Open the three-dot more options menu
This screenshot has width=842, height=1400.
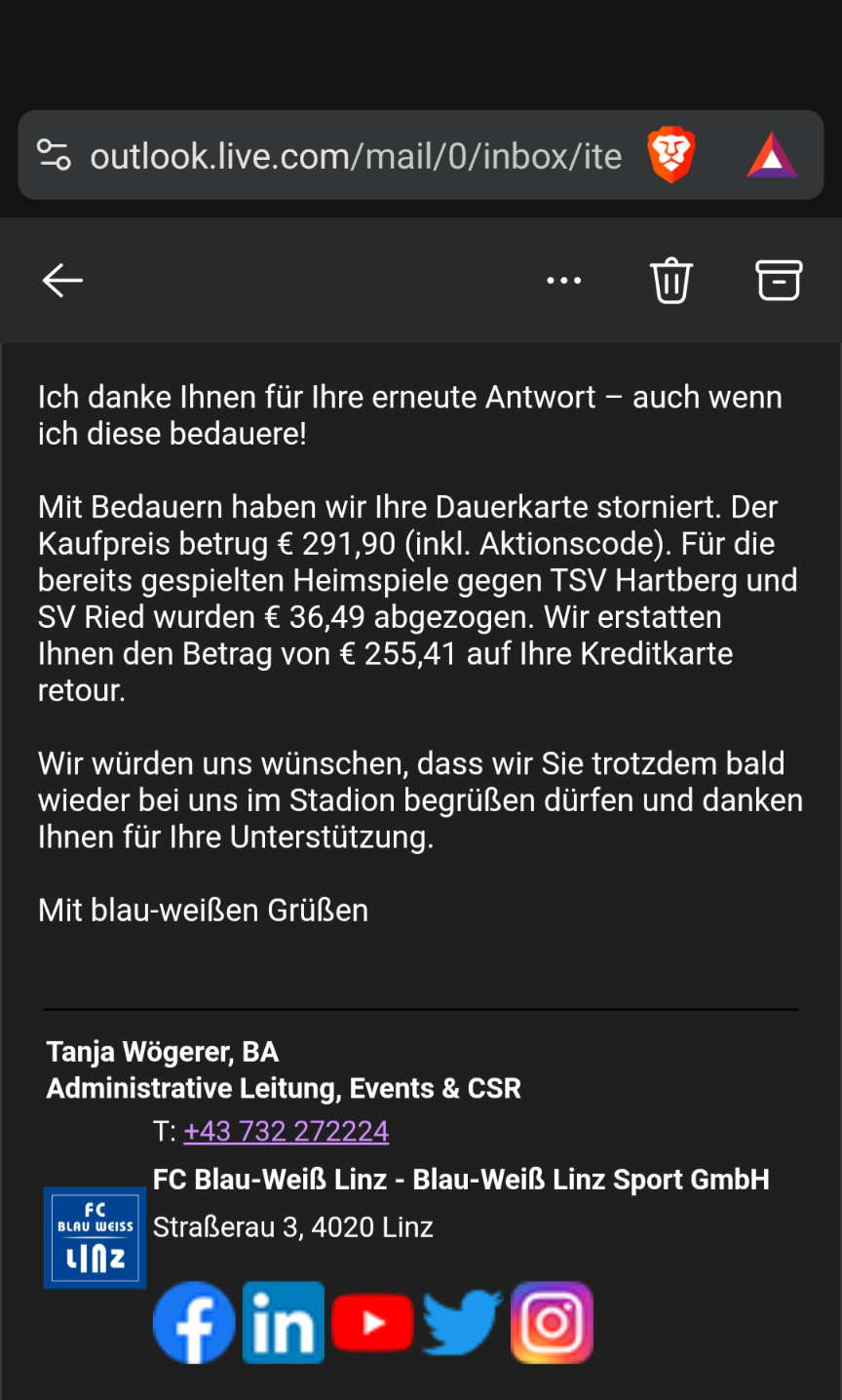point(564,281)
